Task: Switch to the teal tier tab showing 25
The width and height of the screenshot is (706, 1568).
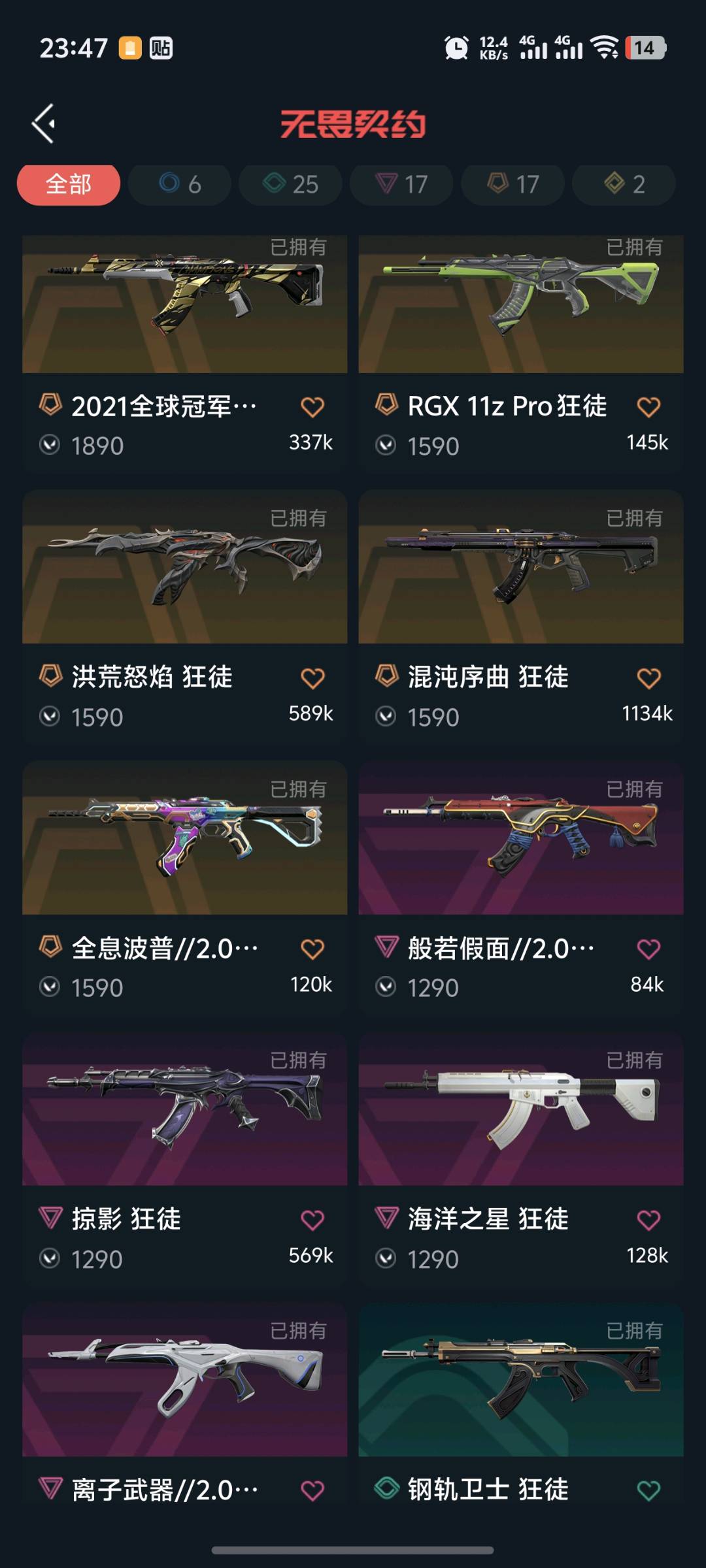Action: pyautogui.click(x=290, y=184)
